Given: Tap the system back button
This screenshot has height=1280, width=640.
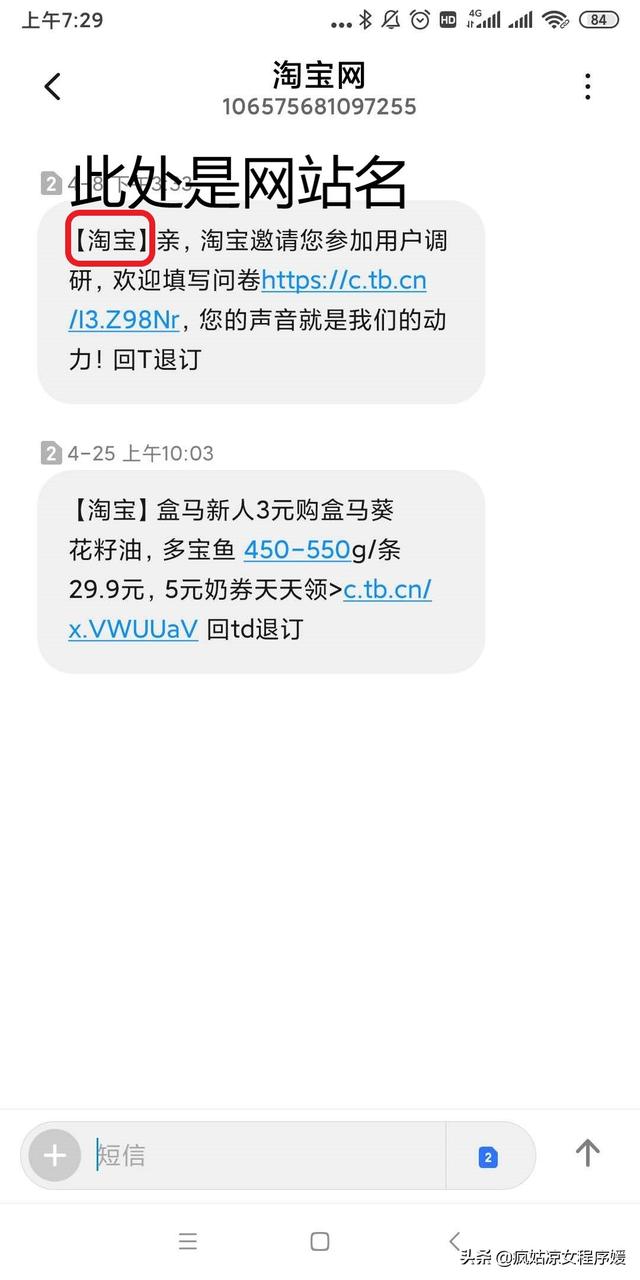Looking at the screenshot, I should tap(454, 1241).
